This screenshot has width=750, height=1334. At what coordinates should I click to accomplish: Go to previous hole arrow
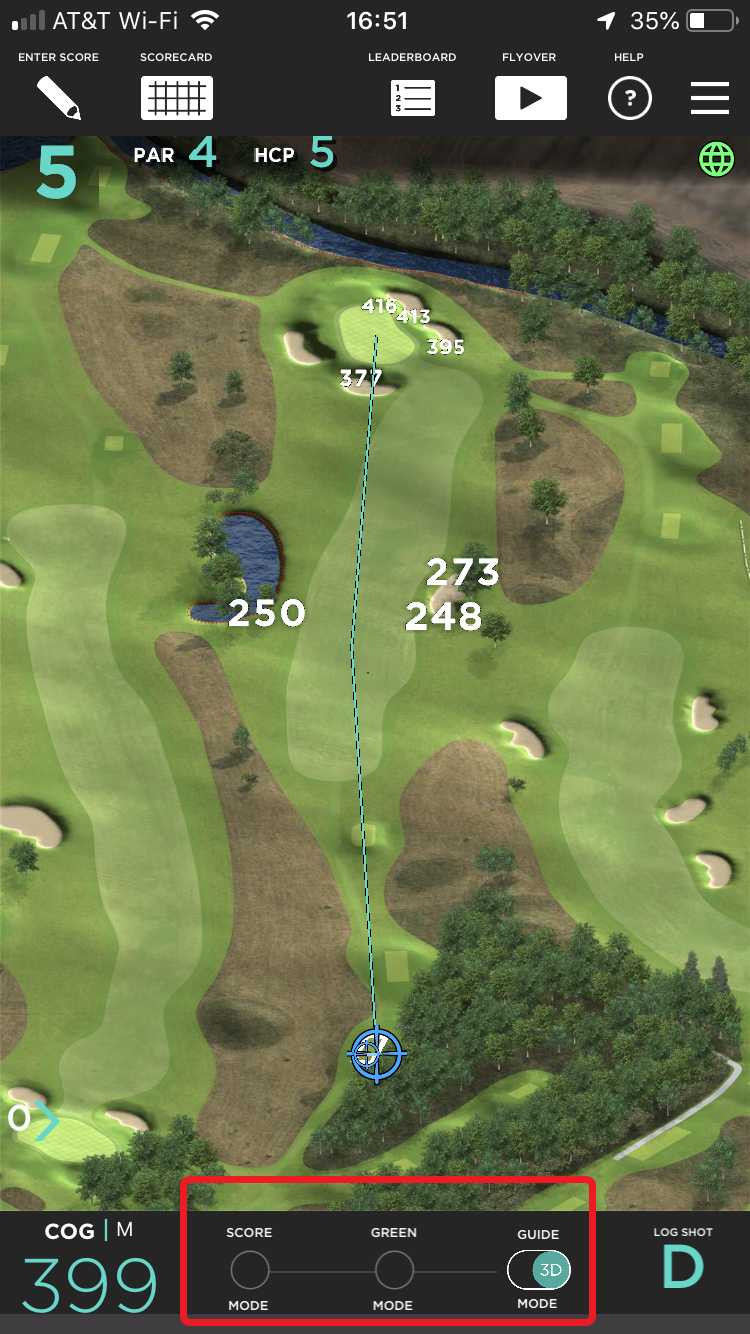[33, 1119]
